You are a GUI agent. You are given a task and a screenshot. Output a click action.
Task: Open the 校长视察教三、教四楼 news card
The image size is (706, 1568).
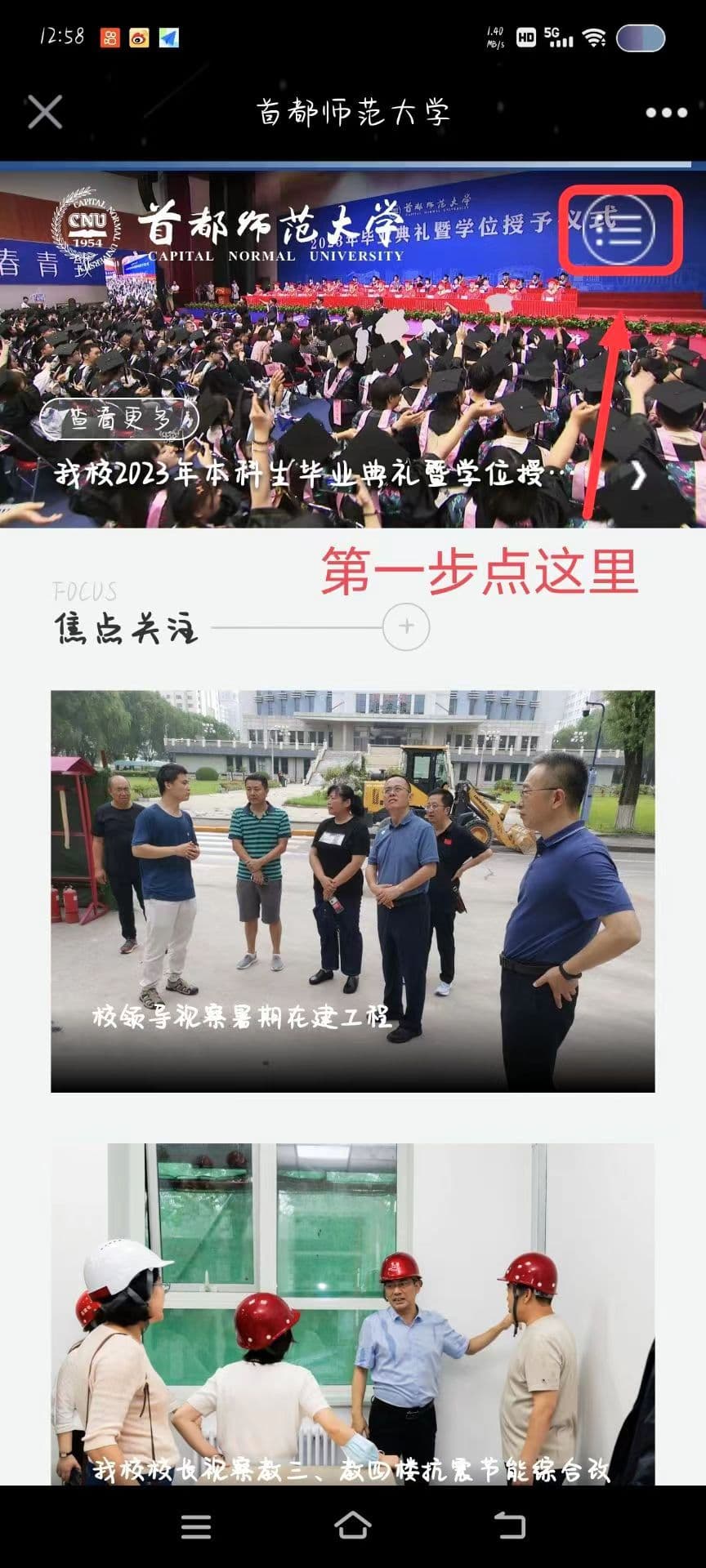(x=353, y=1315)
